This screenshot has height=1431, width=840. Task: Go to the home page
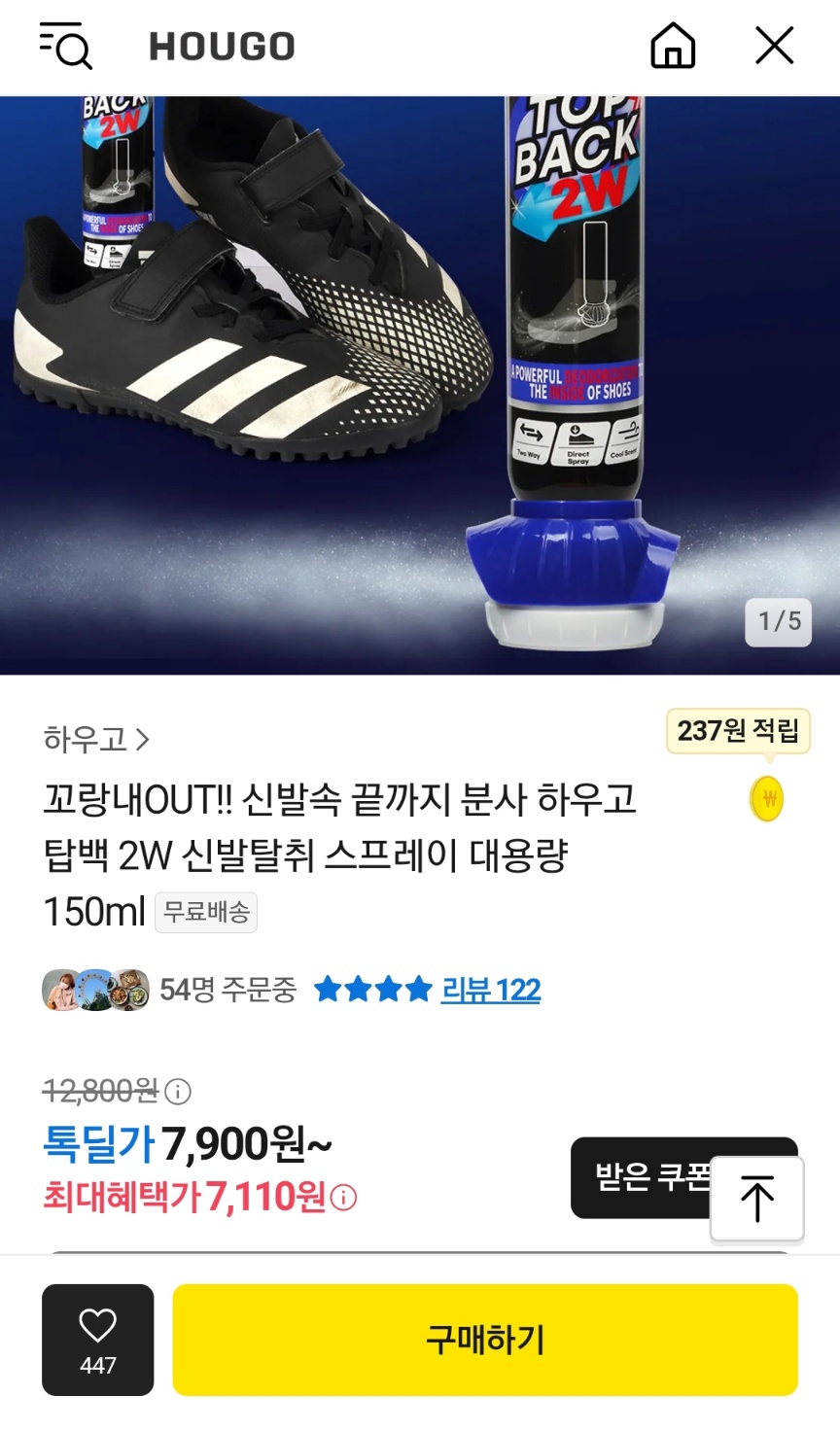click(673, 46)
